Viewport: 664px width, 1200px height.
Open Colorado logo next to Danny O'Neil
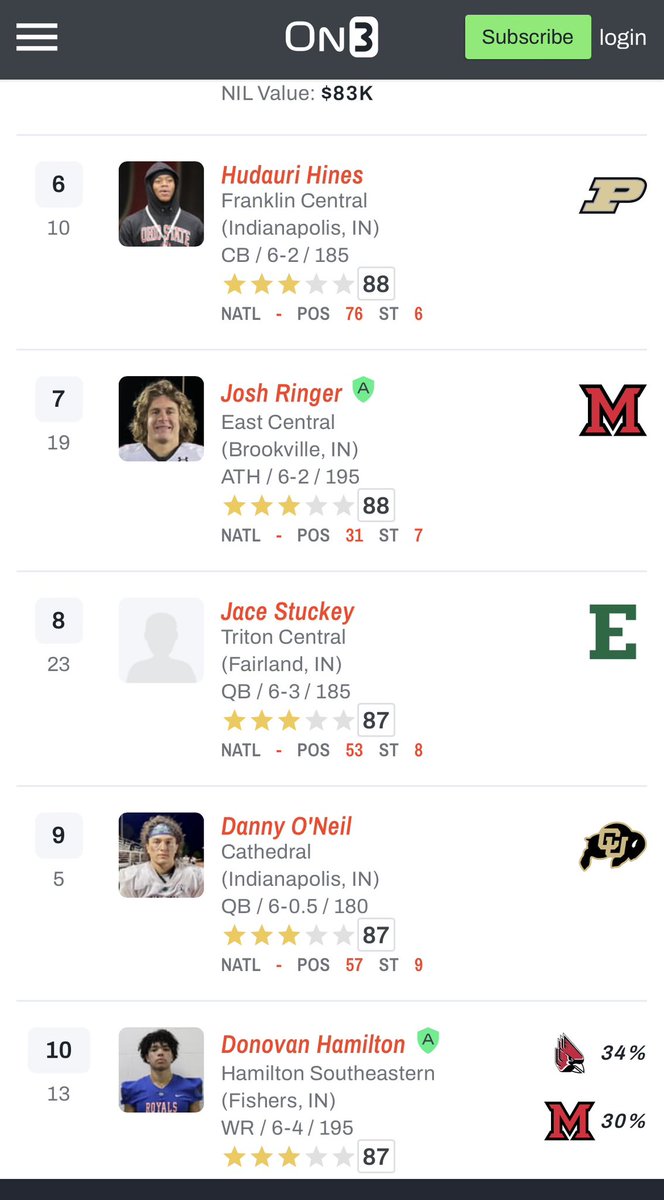(x=613, y=846)
